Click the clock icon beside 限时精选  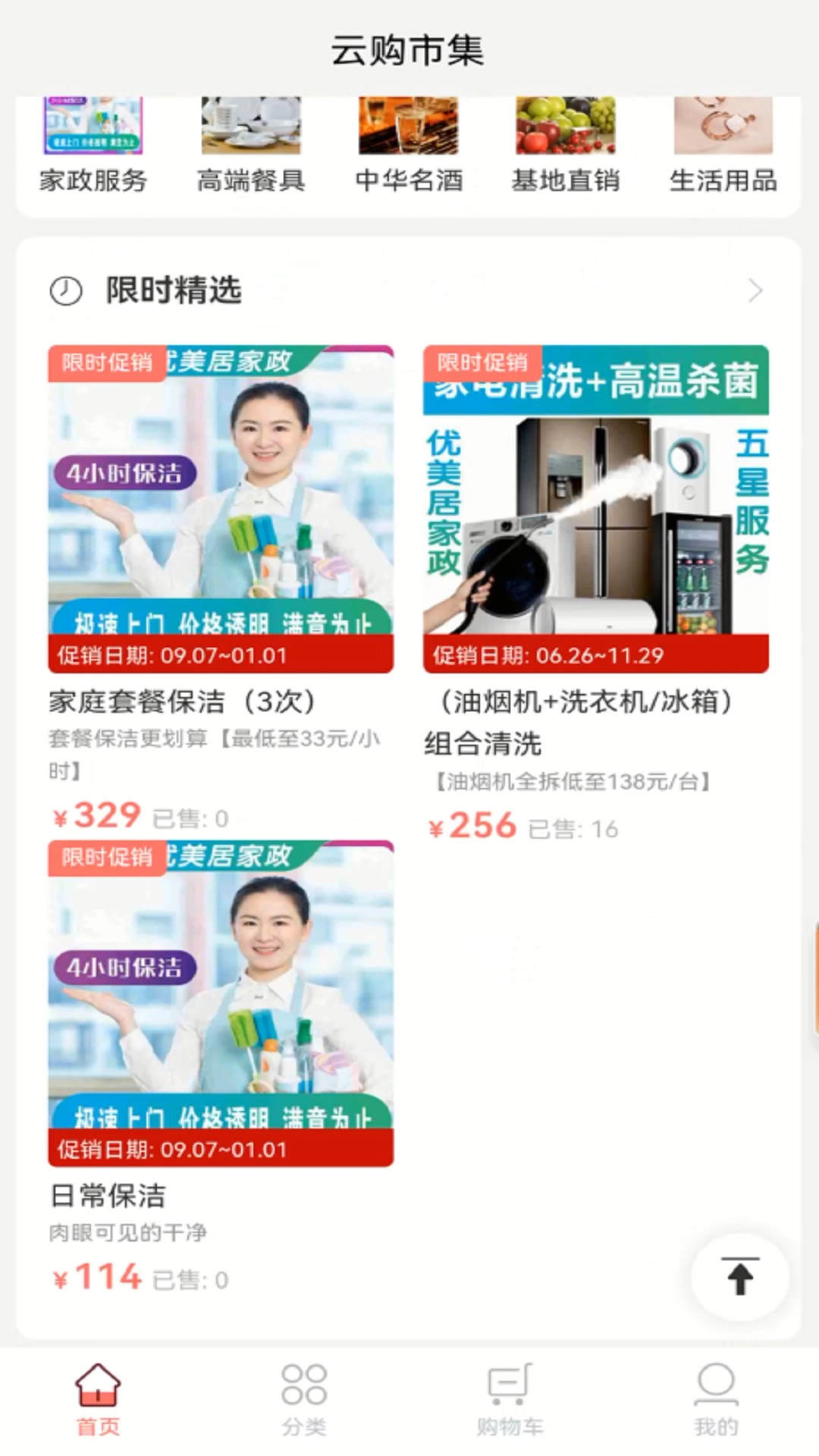65,290
